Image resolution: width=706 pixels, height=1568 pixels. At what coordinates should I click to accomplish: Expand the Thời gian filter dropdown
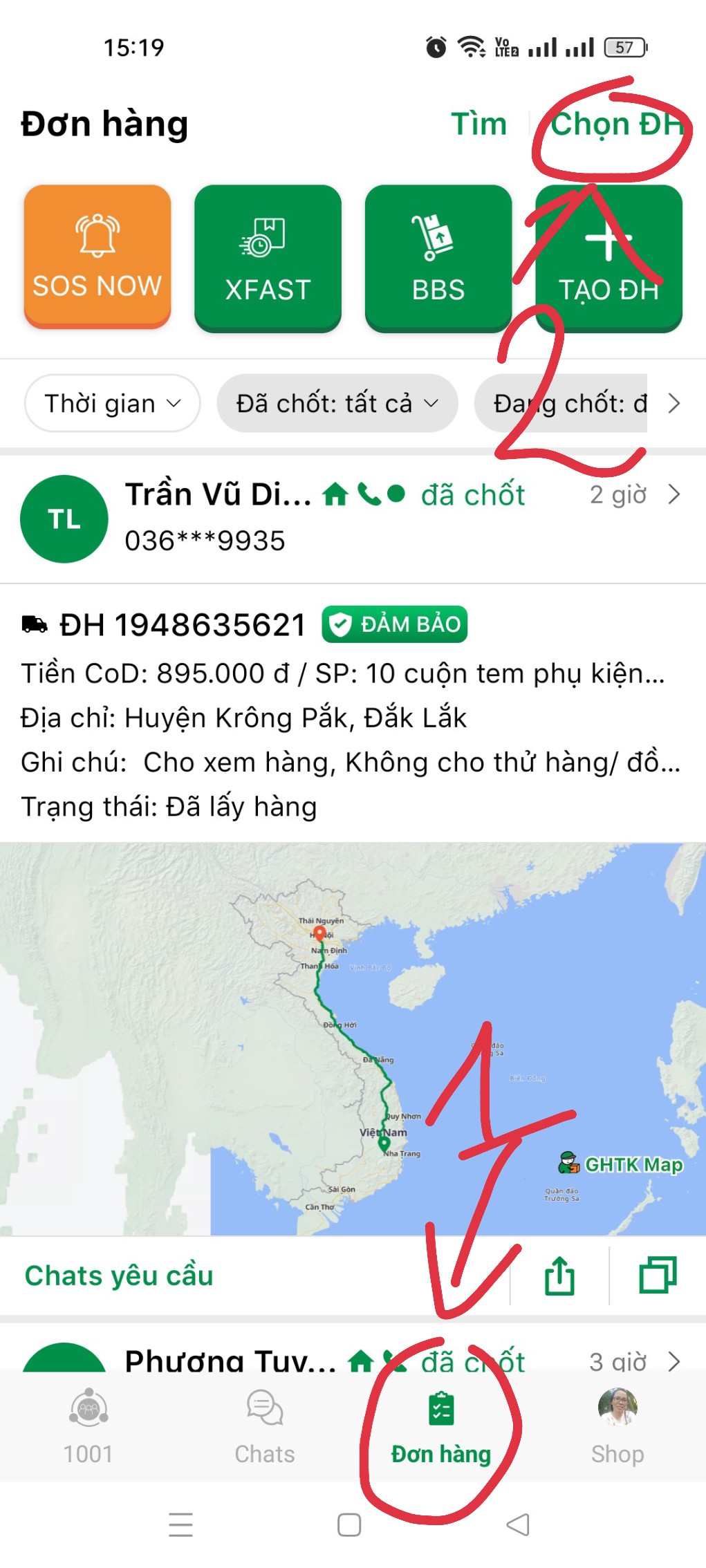(112, 403)
